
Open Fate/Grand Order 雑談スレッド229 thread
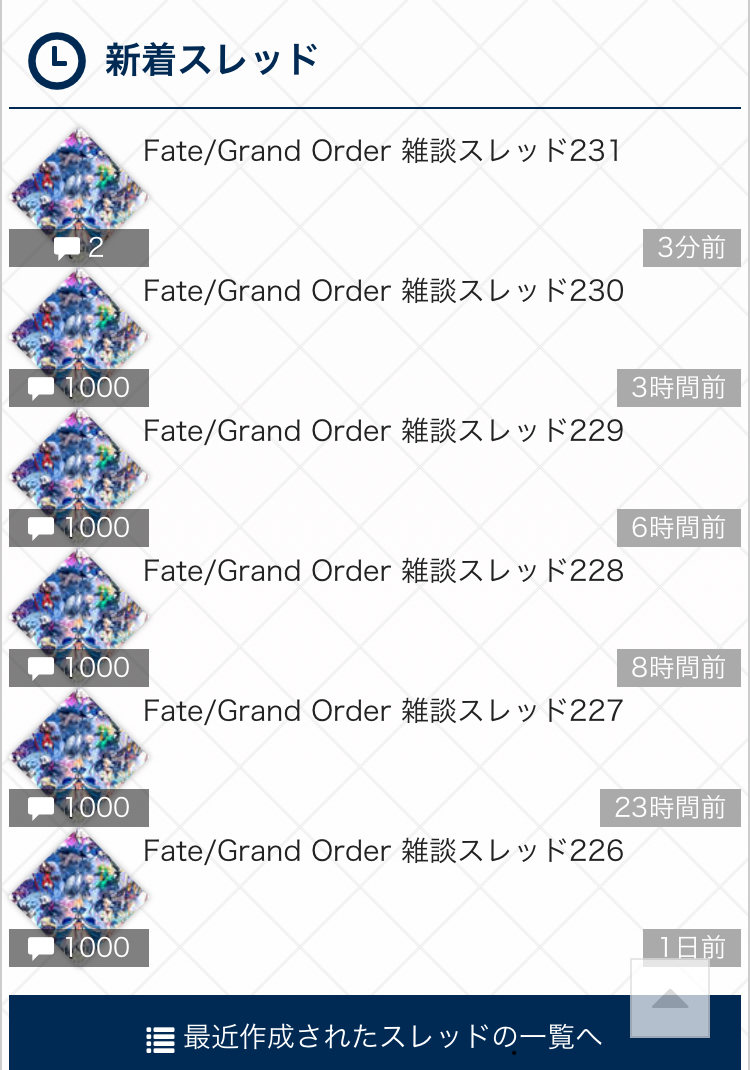point(375,476)
